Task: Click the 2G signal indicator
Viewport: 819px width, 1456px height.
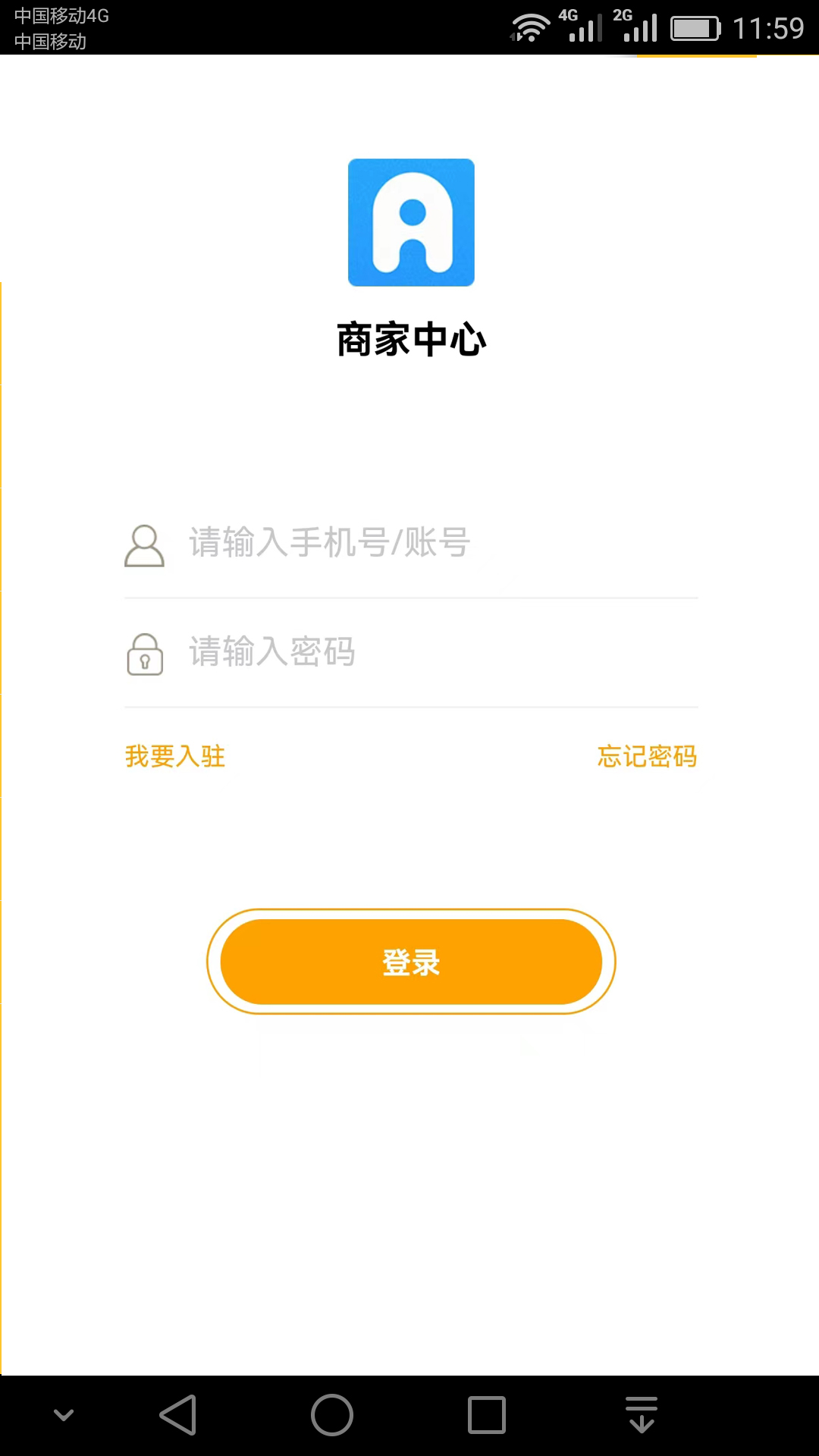Action: point(641,27)
